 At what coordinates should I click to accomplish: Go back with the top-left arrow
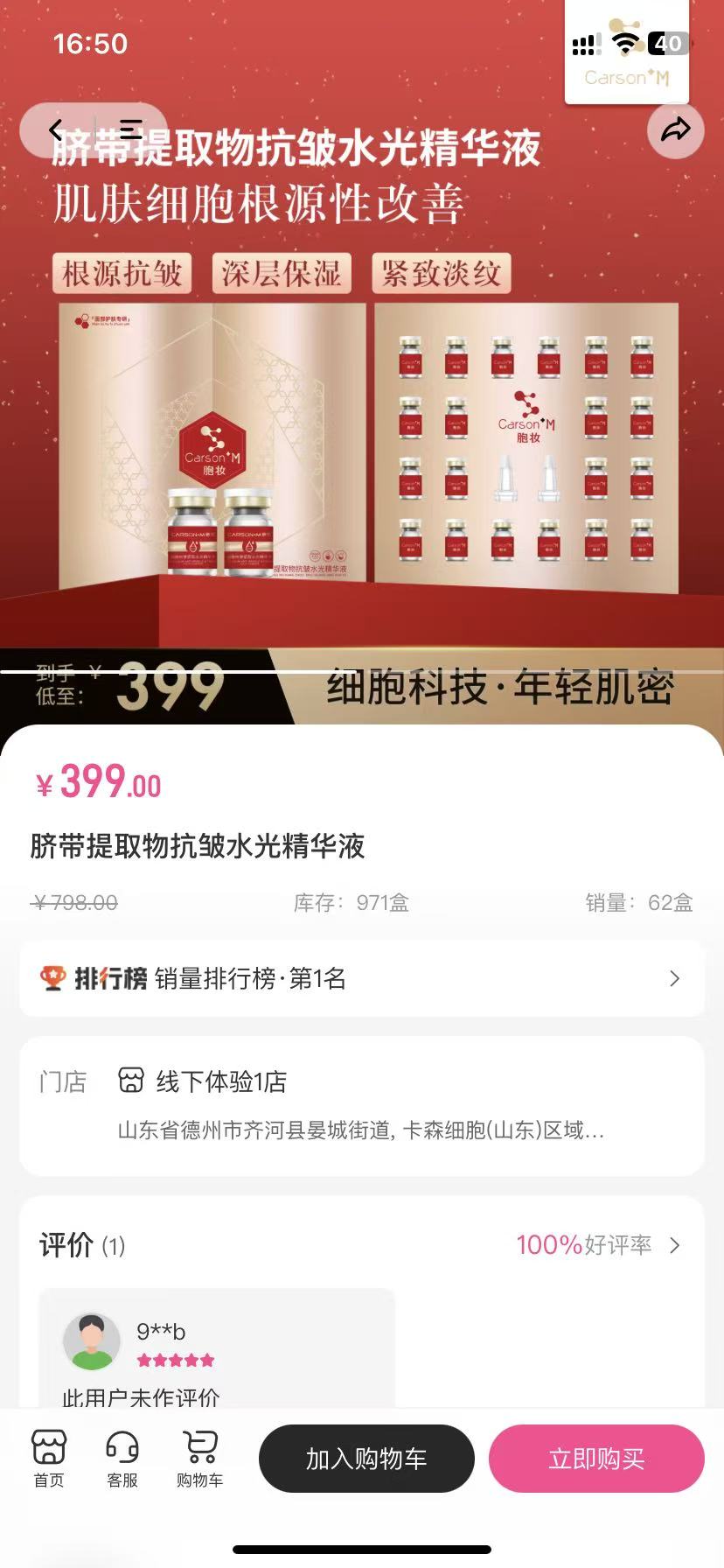[57, 130]
